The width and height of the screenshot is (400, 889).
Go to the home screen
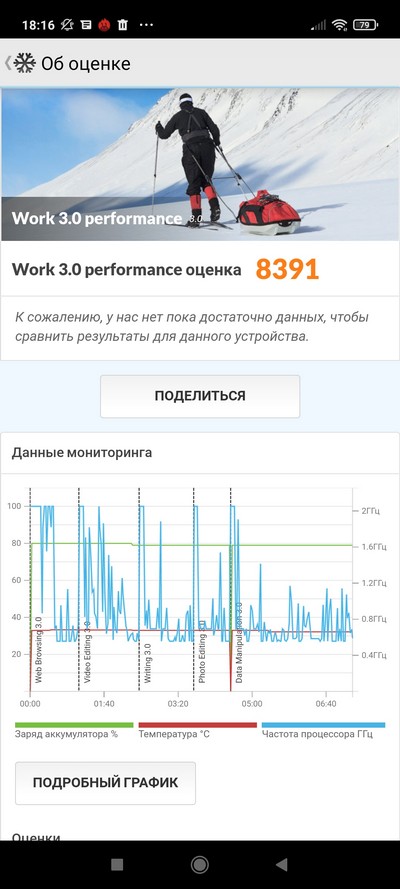point(199,864)
